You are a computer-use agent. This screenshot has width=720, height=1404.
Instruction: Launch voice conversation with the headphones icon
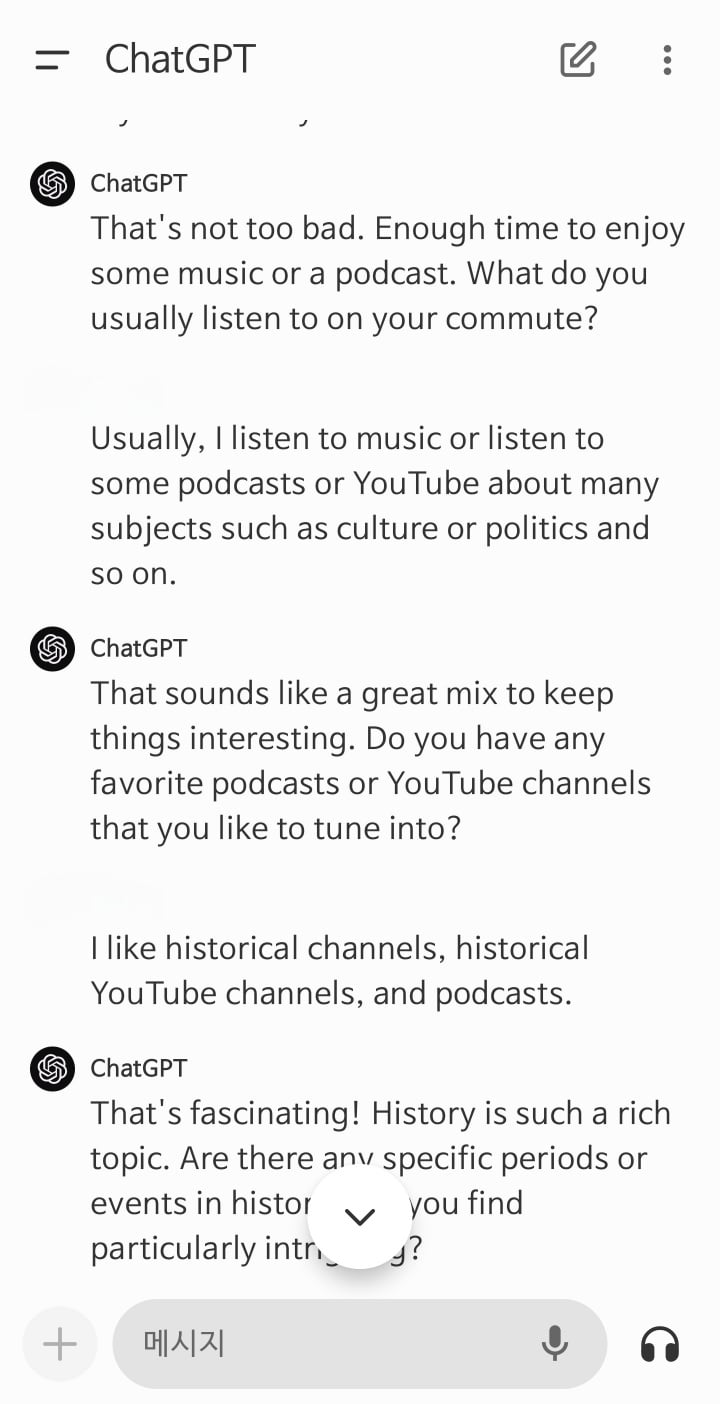pos(660,1344)
